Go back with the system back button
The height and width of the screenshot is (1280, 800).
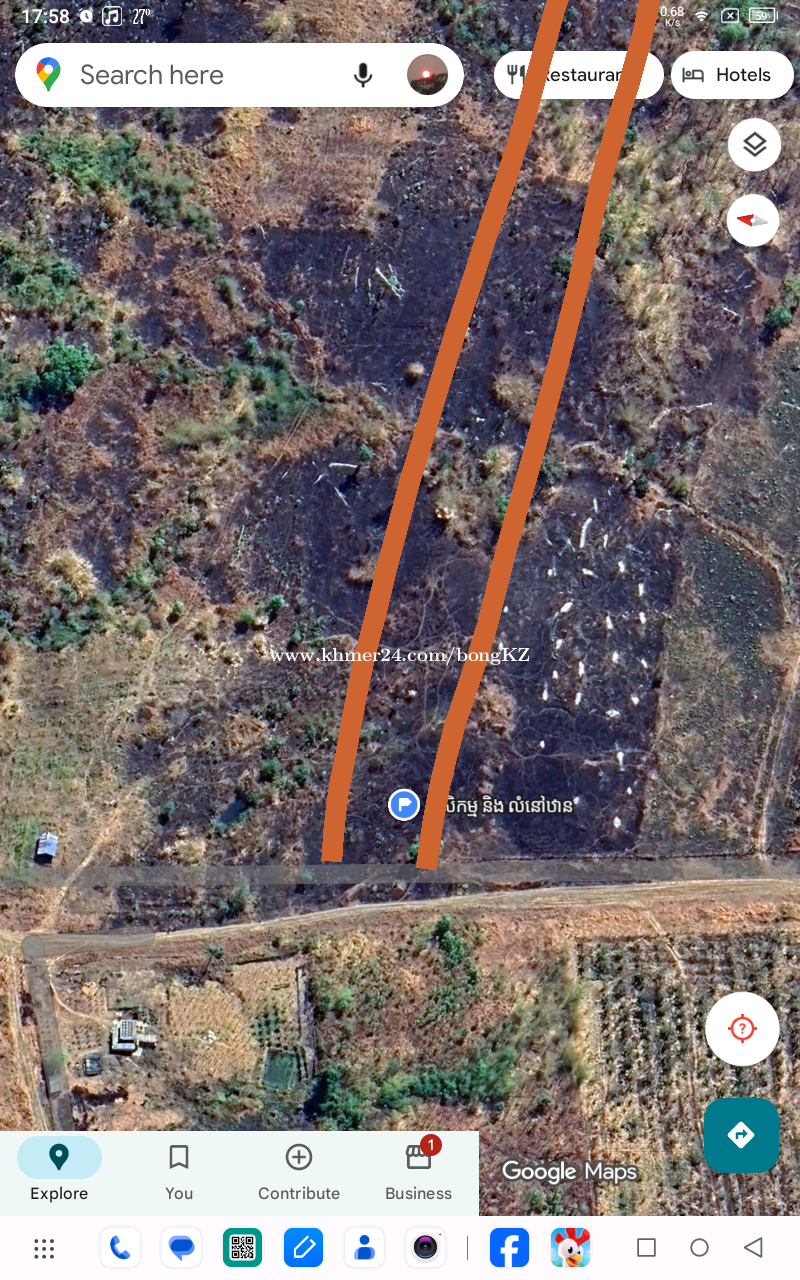pos(753,1247)
